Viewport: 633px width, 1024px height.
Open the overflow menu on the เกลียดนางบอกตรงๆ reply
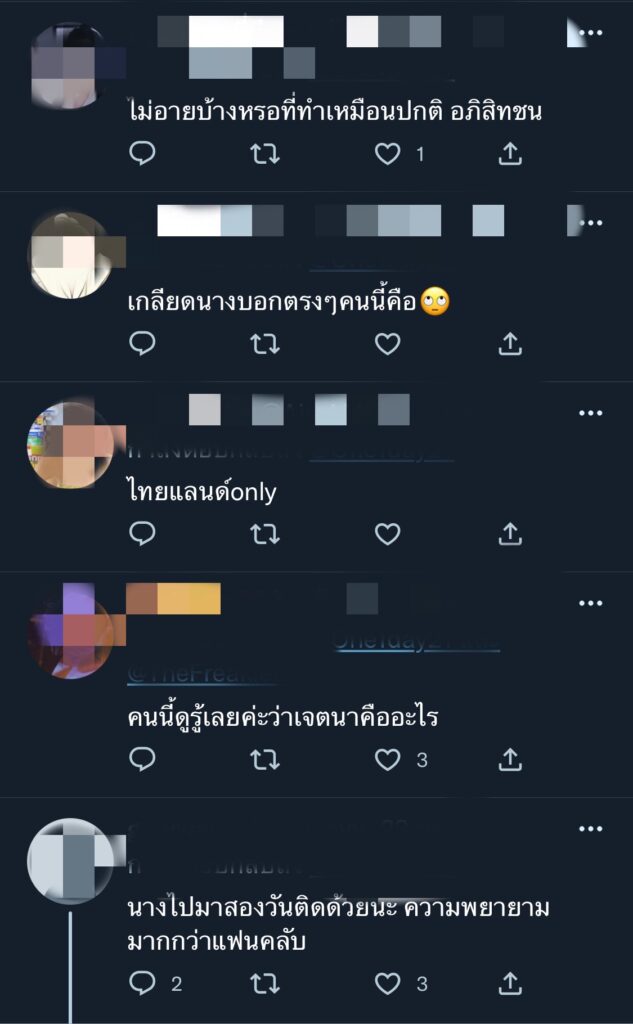tap(591, 223)
